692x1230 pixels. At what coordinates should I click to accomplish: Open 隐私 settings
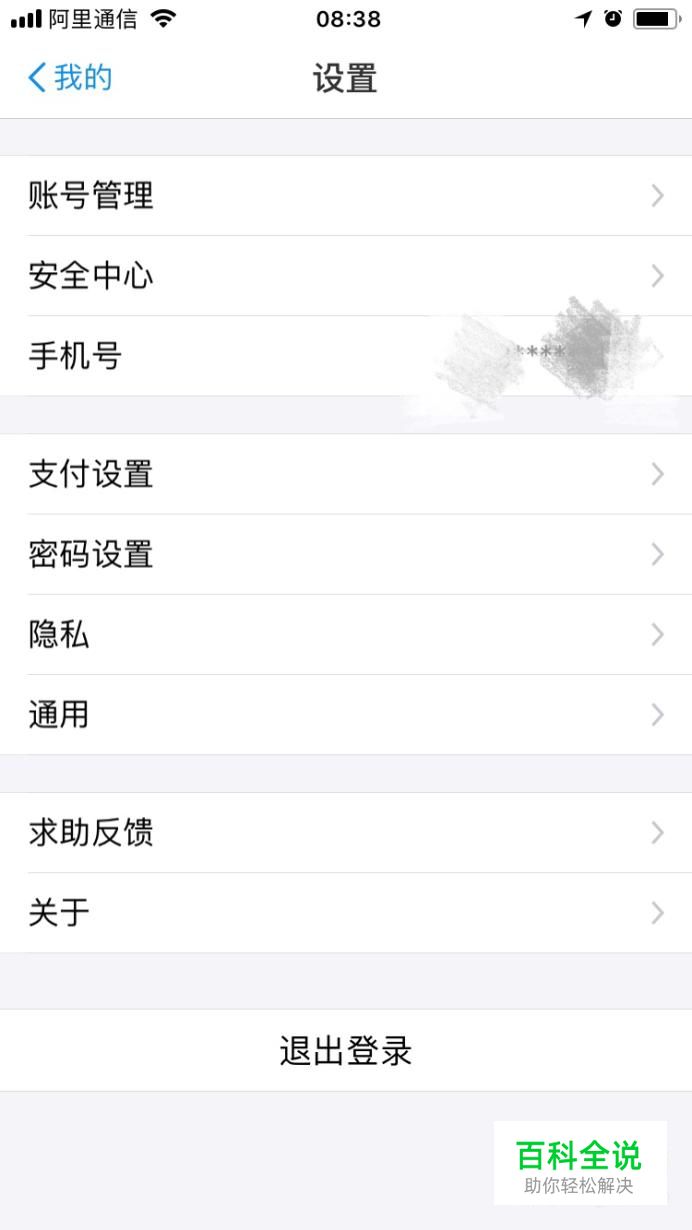pos(346,634)
